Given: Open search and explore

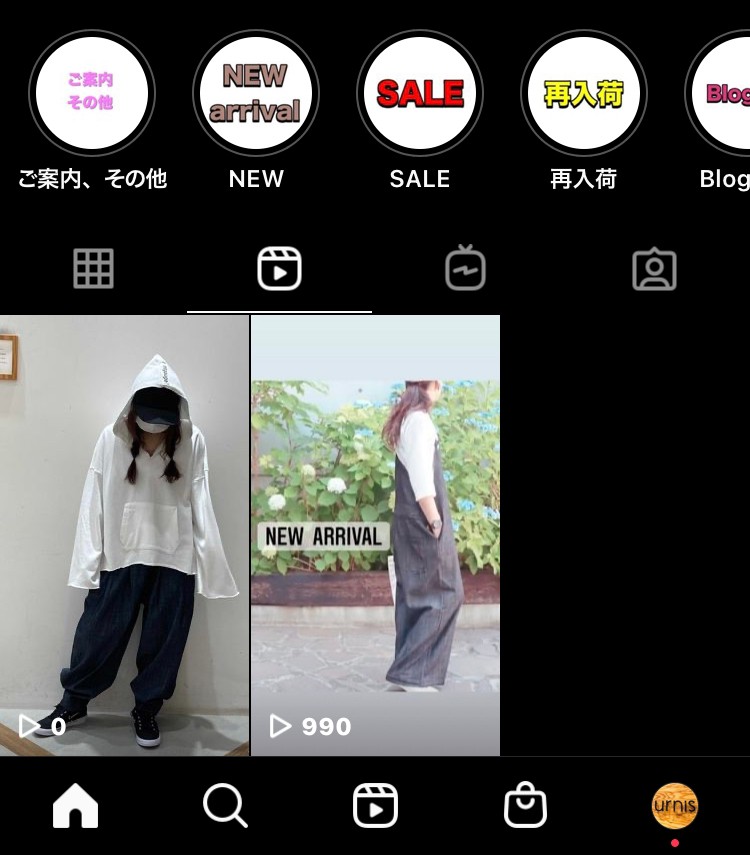Looking at the screenshot, I should coord(225,805).
